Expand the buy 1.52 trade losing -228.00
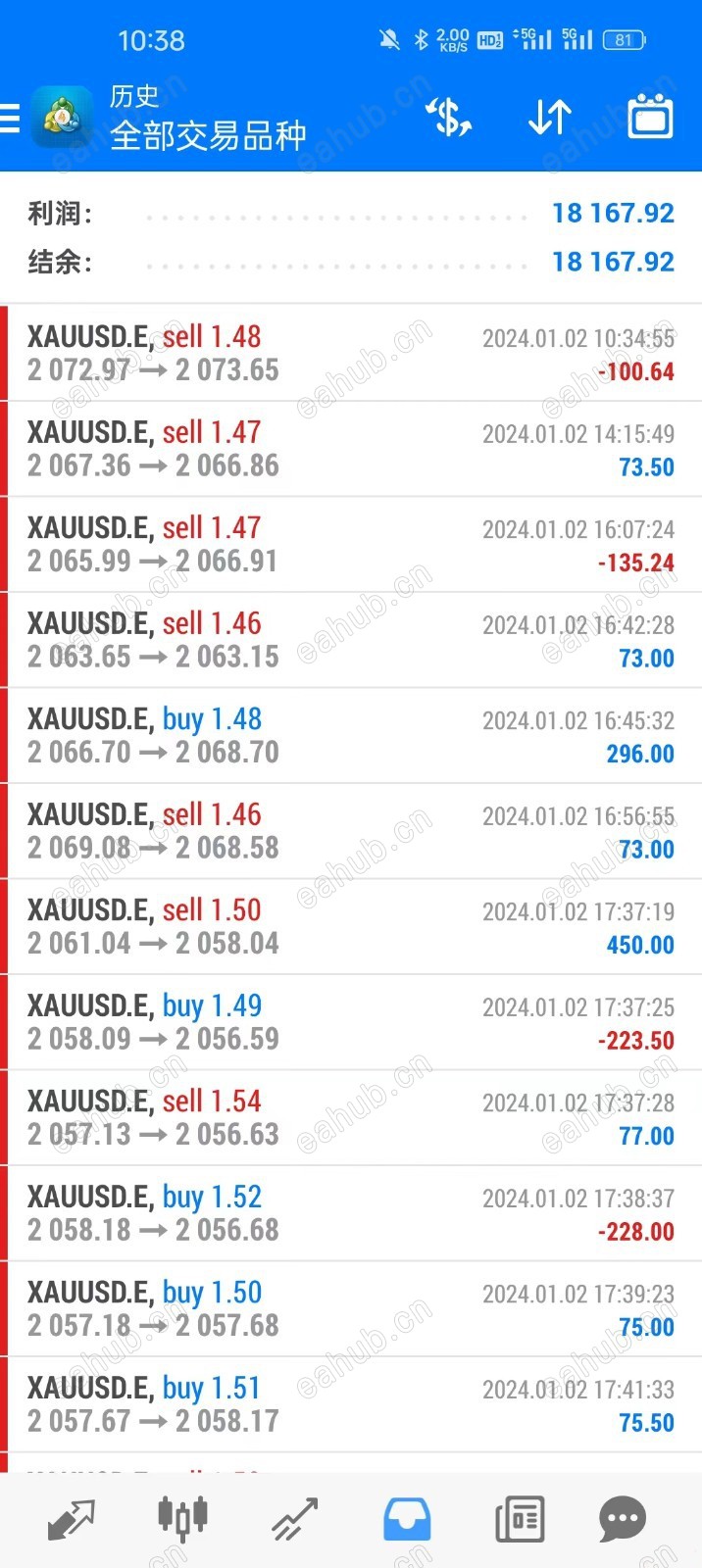Viewport: 702px width, 1568px height. (351, 1213)
